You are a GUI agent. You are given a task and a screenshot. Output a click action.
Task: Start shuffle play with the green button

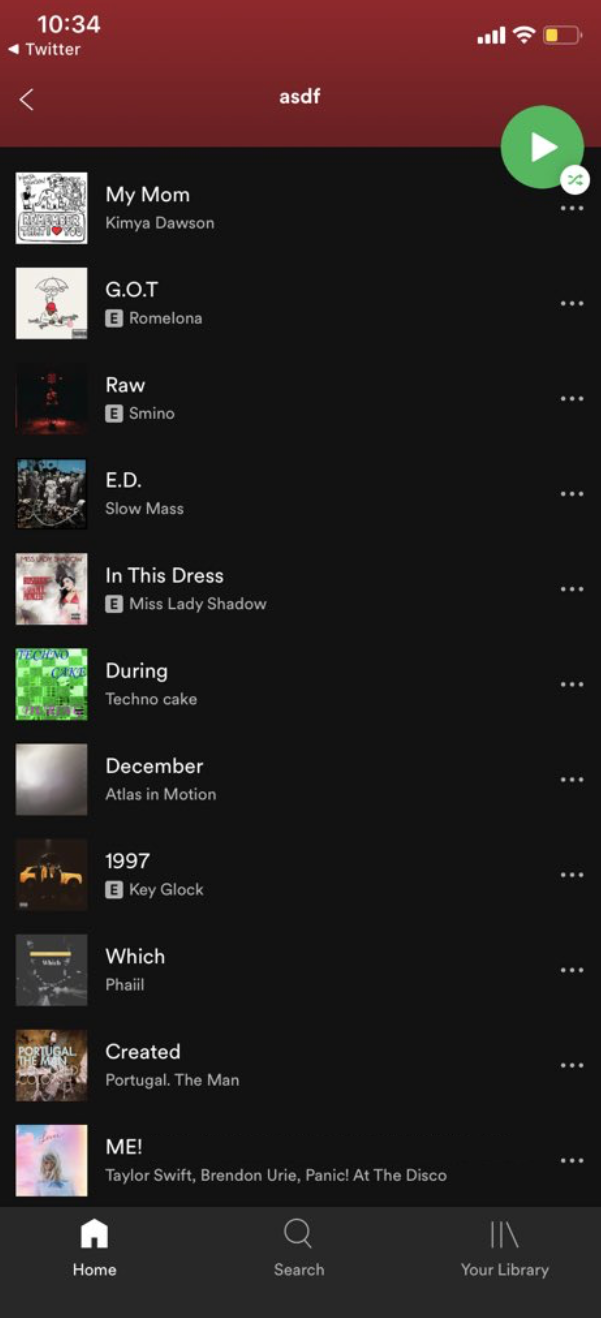click(542, 147)
